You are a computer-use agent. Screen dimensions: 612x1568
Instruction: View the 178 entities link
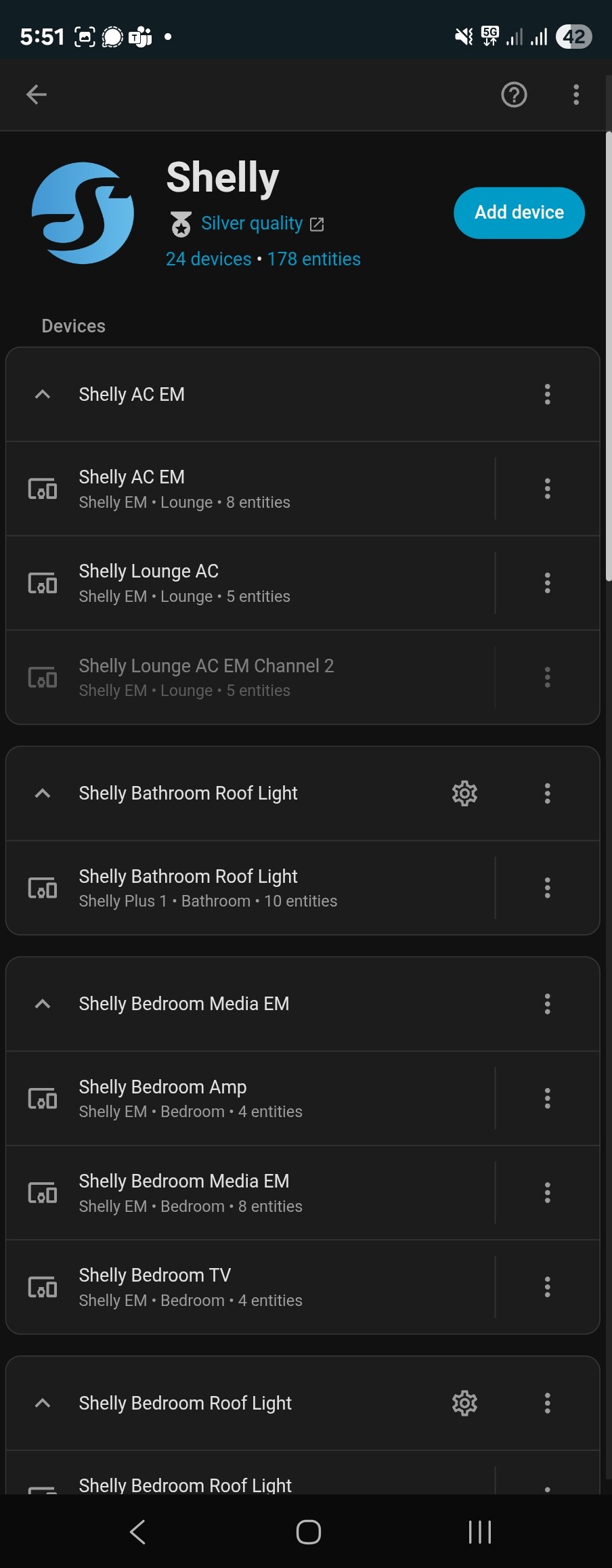click(x=314, y=259)
